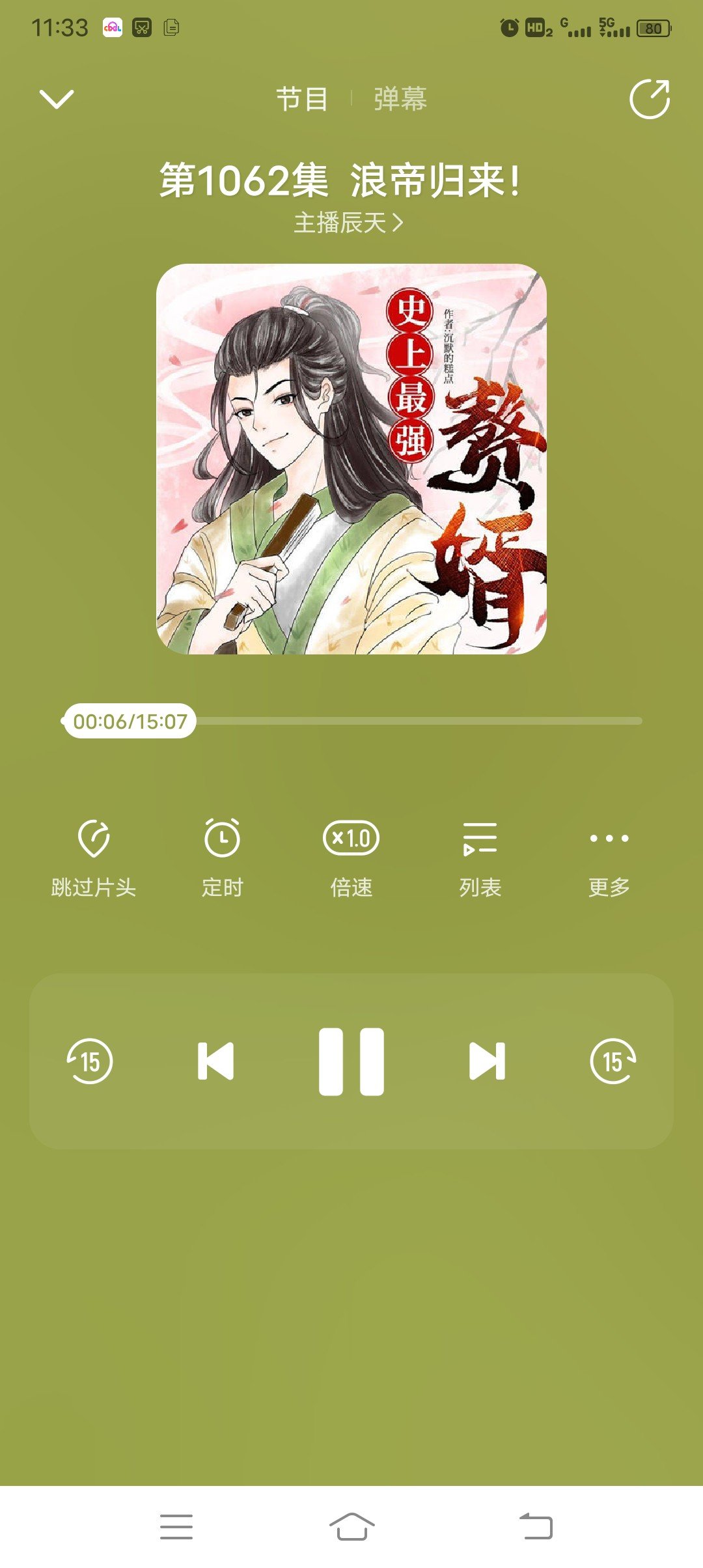Go to the system home screen

click(351, 1526)
